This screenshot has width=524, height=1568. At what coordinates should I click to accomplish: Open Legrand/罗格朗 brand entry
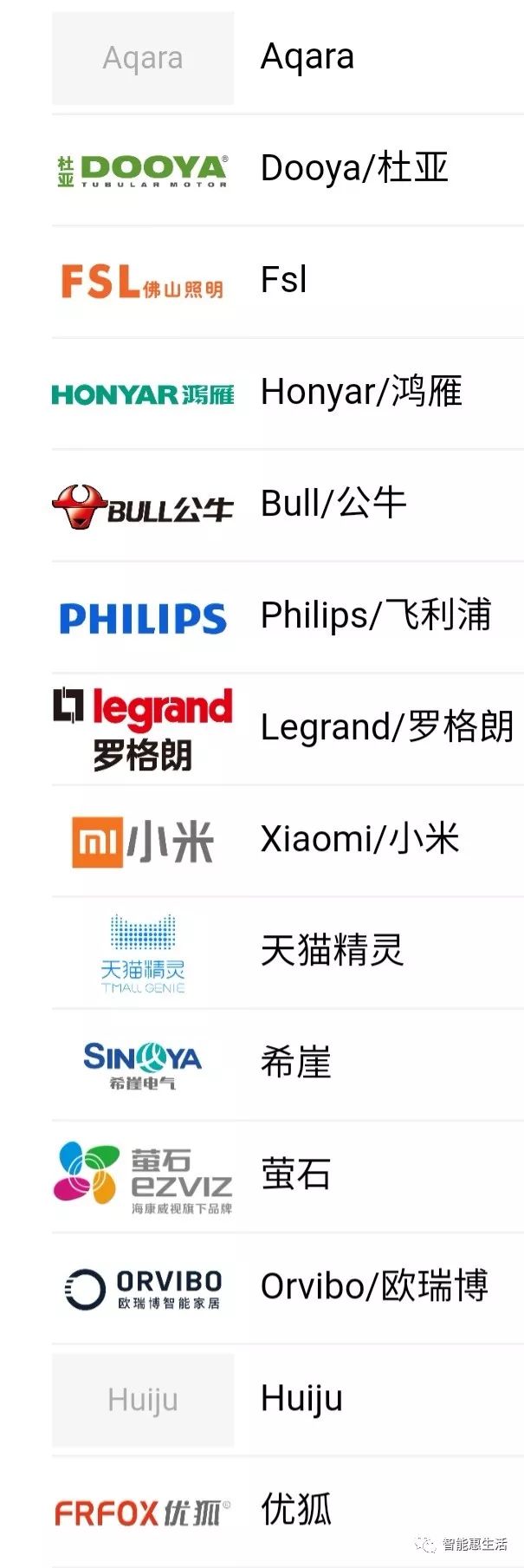tap(386, 727)
